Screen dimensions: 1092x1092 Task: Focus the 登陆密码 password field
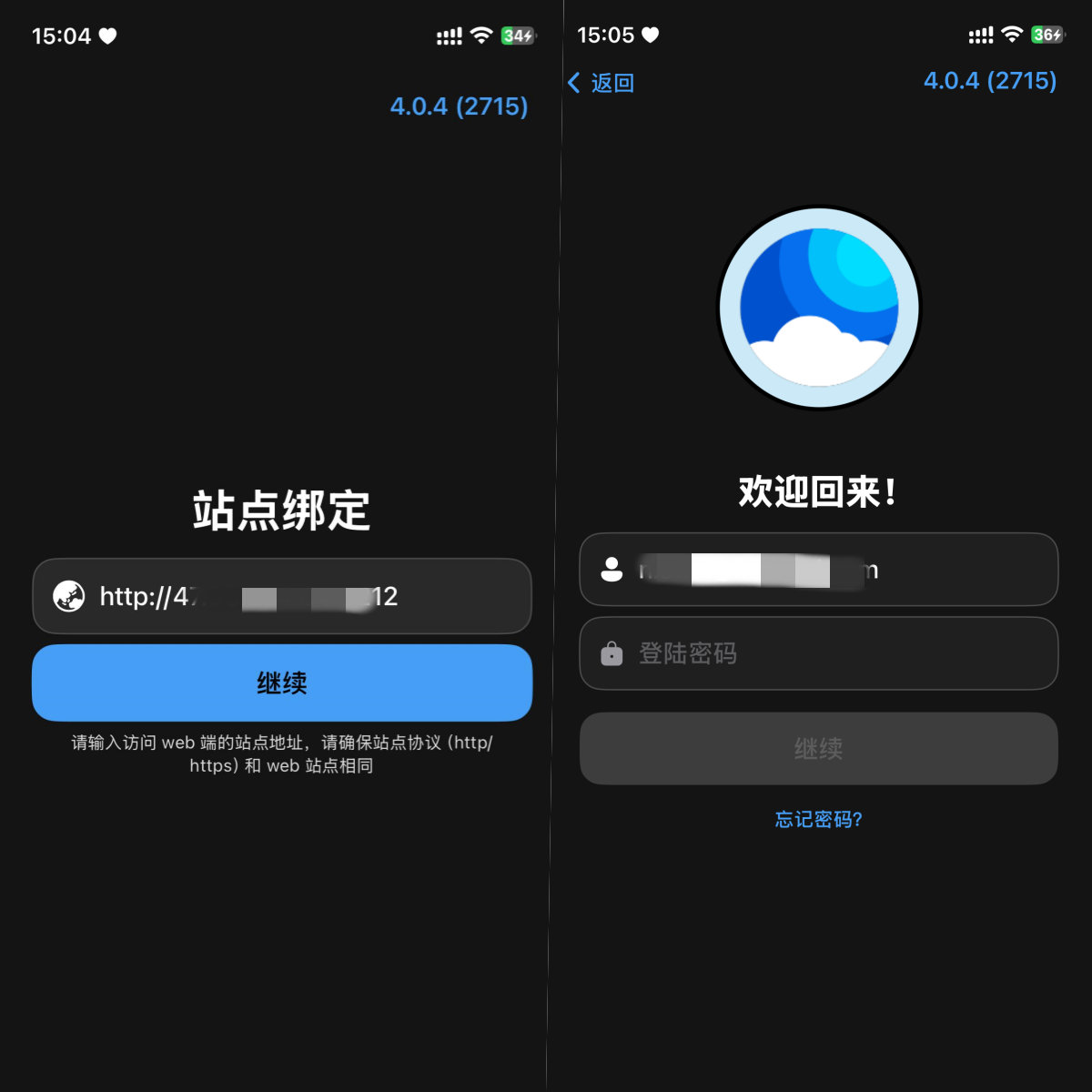click(x=819, y=653)
